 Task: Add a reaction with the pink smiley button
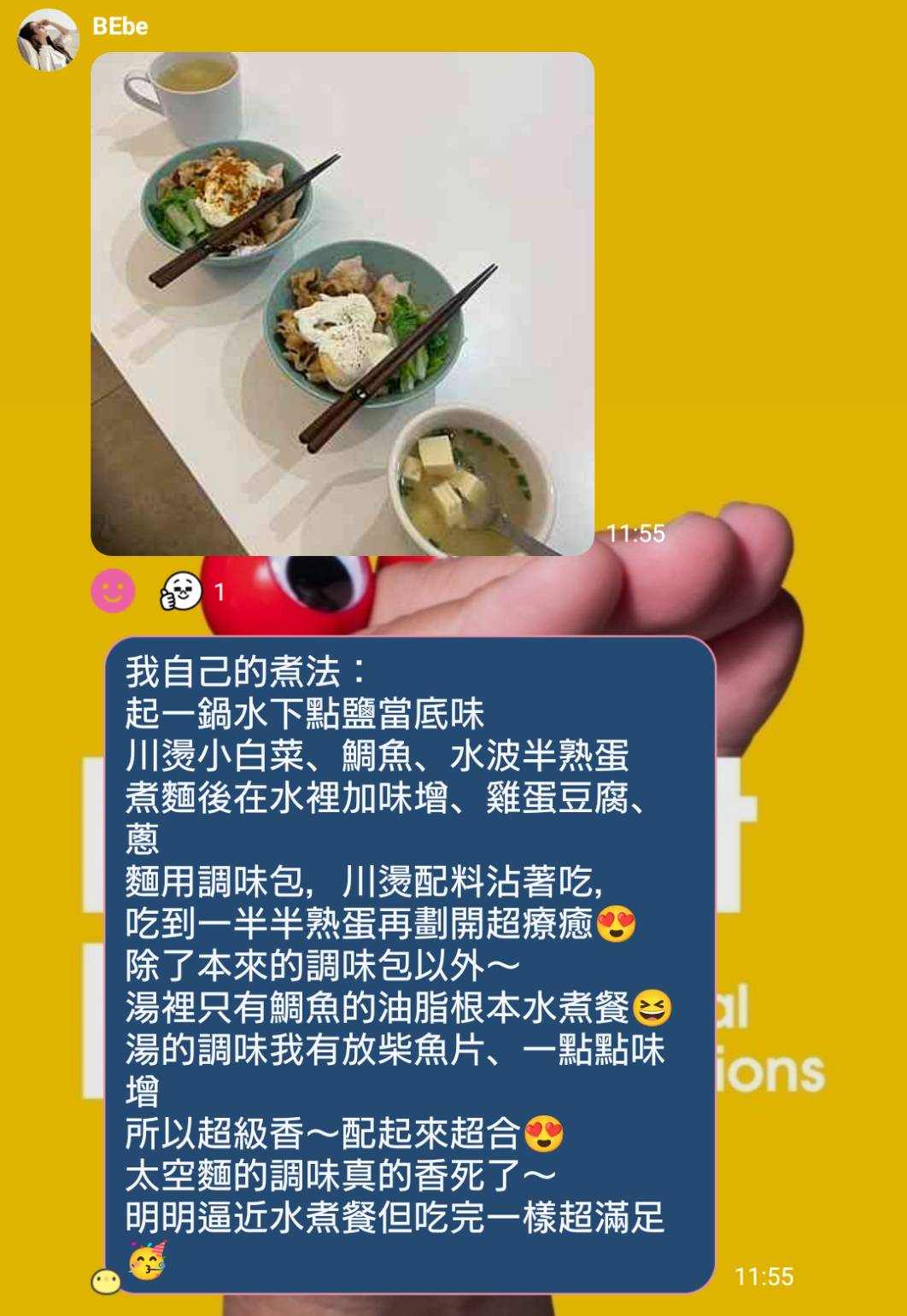[x=113, y=591]
